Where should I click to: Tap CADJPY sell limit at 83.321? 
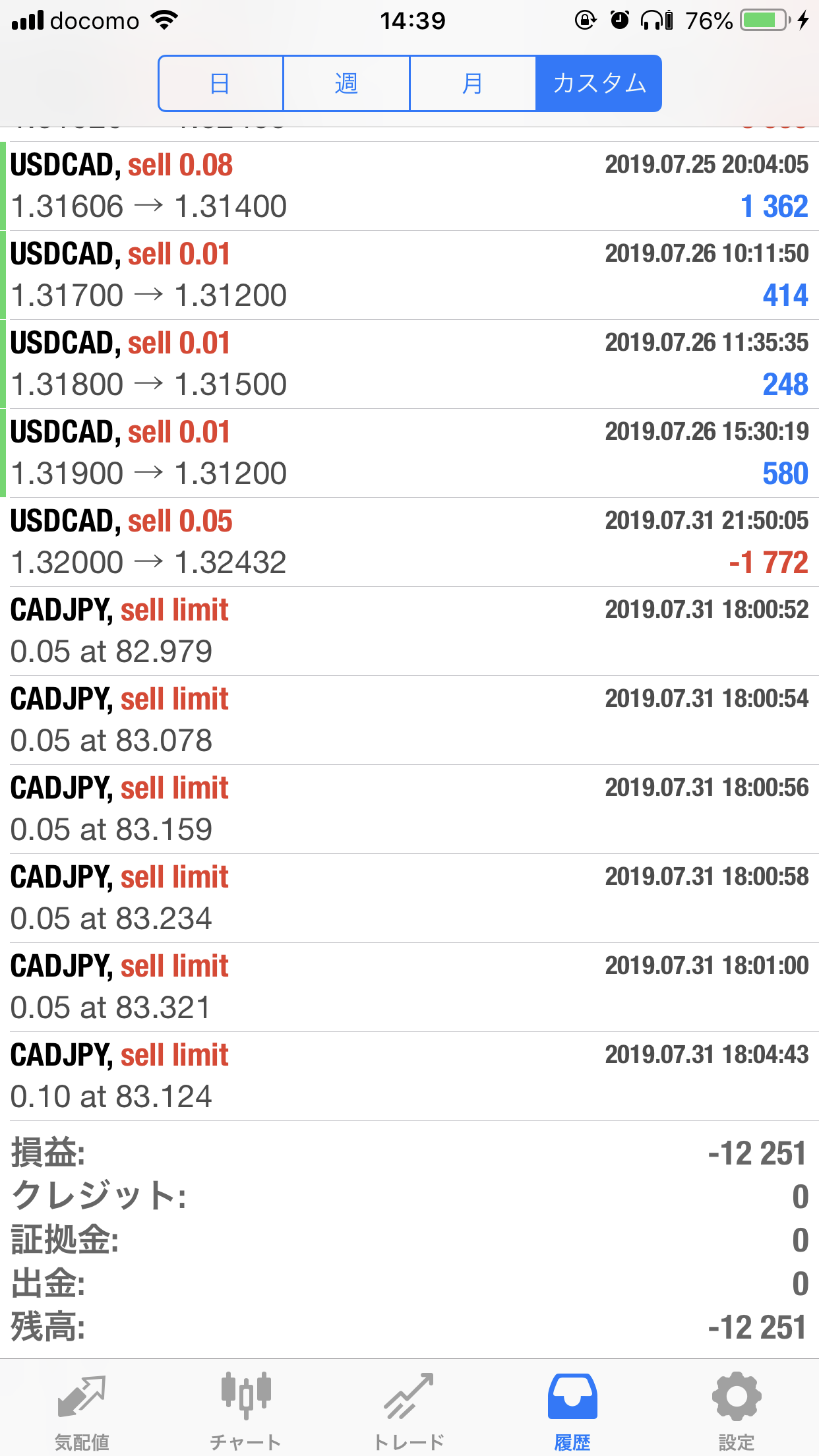[409, 987]
